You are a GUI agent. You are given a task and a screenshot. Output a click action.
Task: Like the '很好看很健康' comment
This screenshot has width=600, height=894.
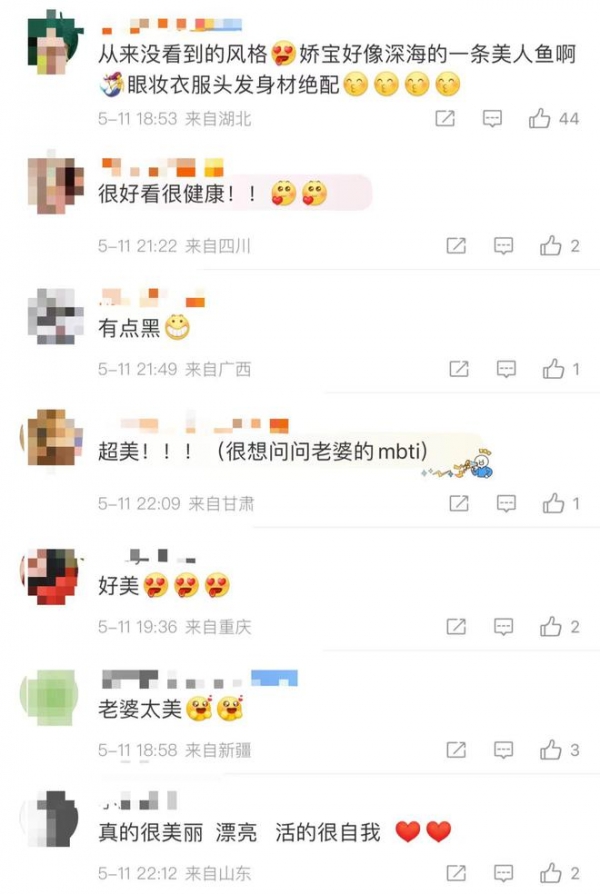point(552,245)
